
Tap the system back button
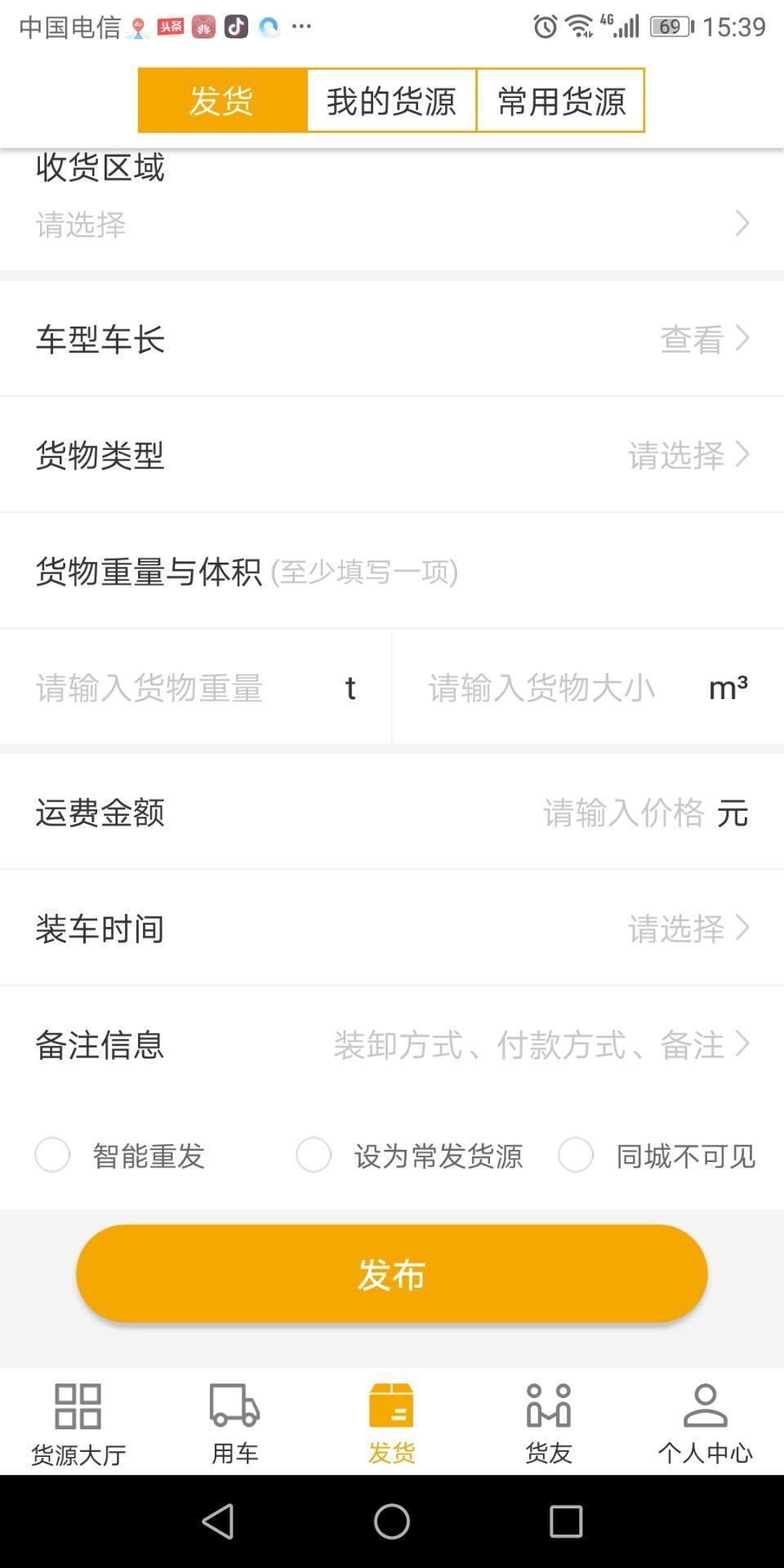point(218,1521)
